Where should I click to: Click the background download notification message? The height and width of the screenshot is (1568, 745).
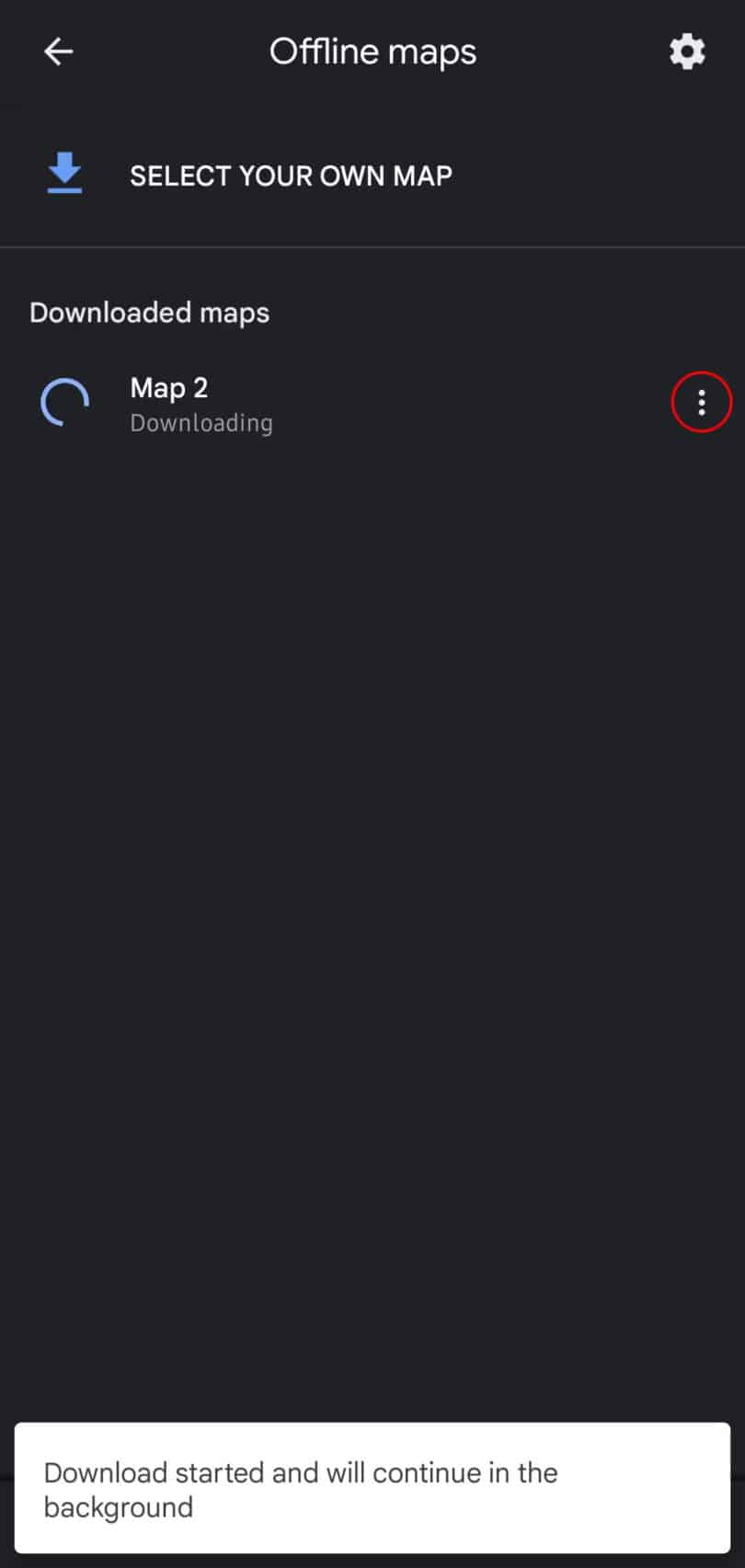point(299,1490)
